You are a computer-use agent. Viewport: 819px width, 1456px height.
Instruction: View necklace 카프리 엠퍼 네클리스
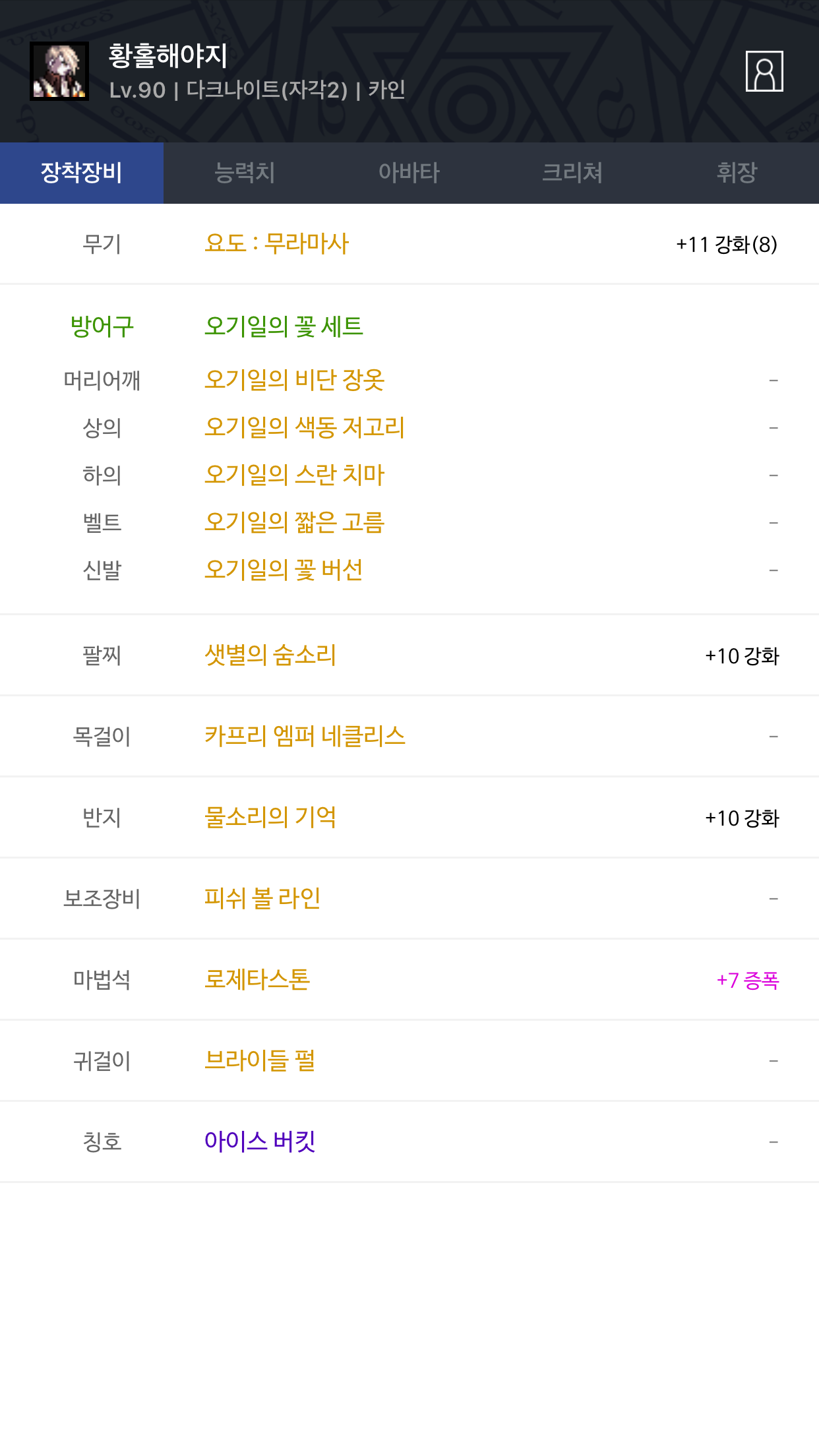click(305, 736)
